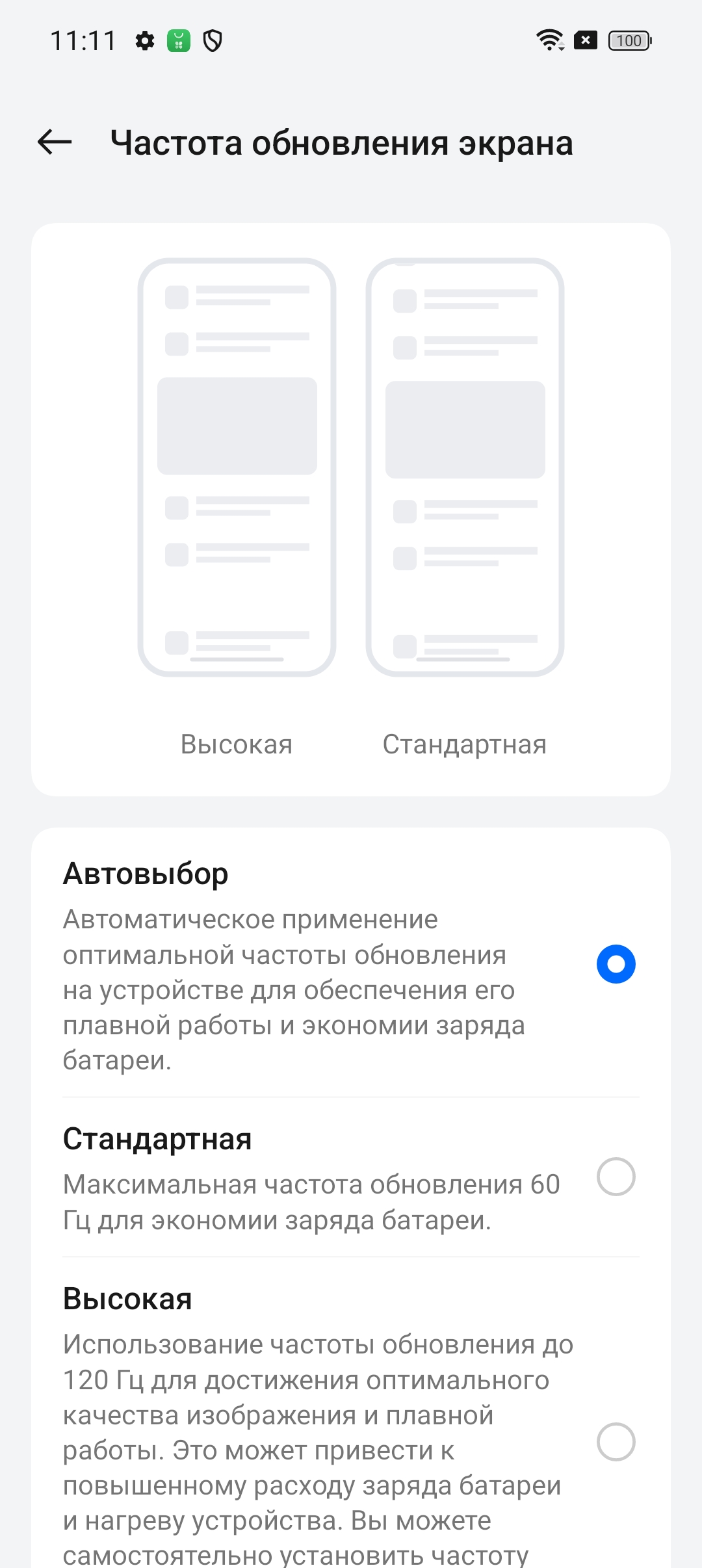Select the Автовыбор refresh rate option
The width and height of the screenshot is (702, 1568).
point(616,964)
